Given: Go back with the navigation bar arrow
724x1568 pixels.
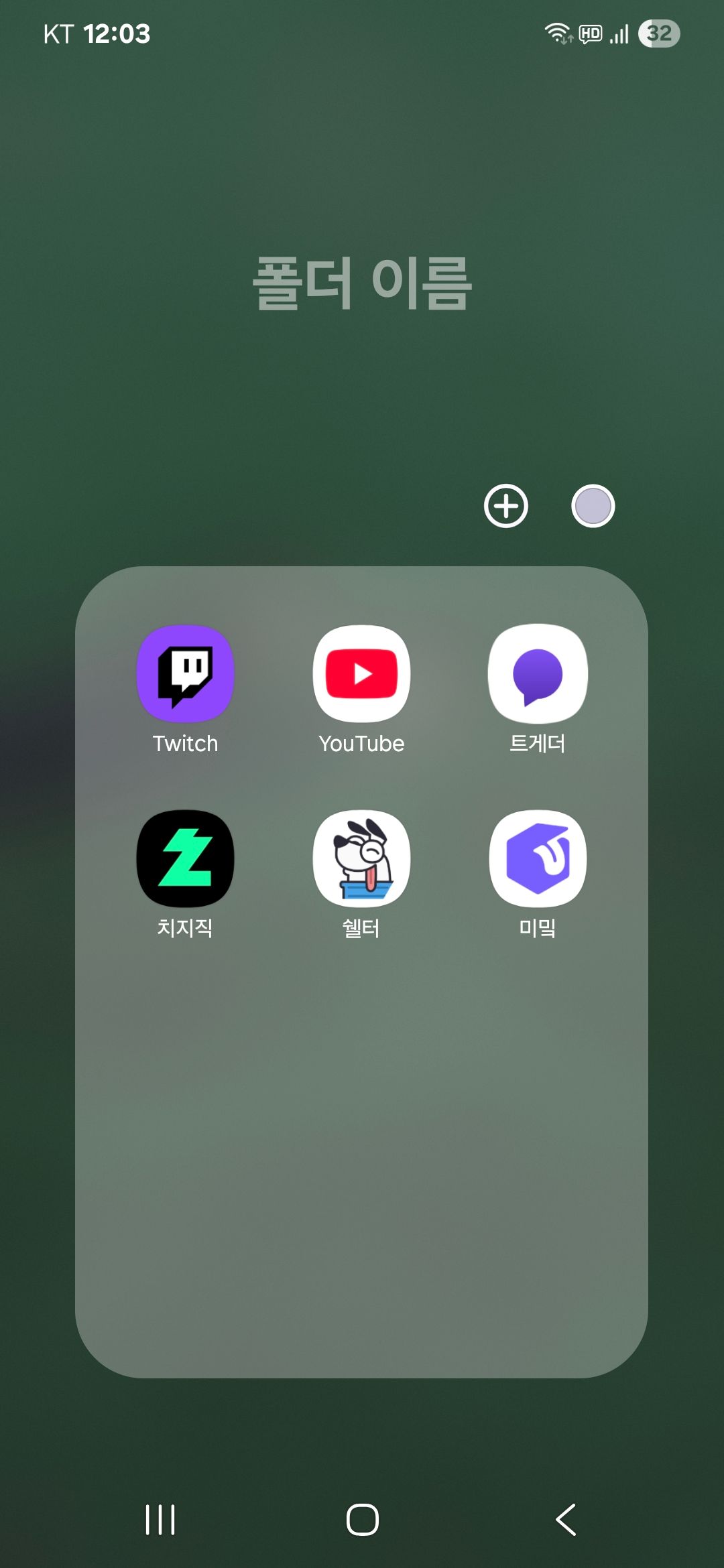Looking at the screenshot, I should point(566,1519).
